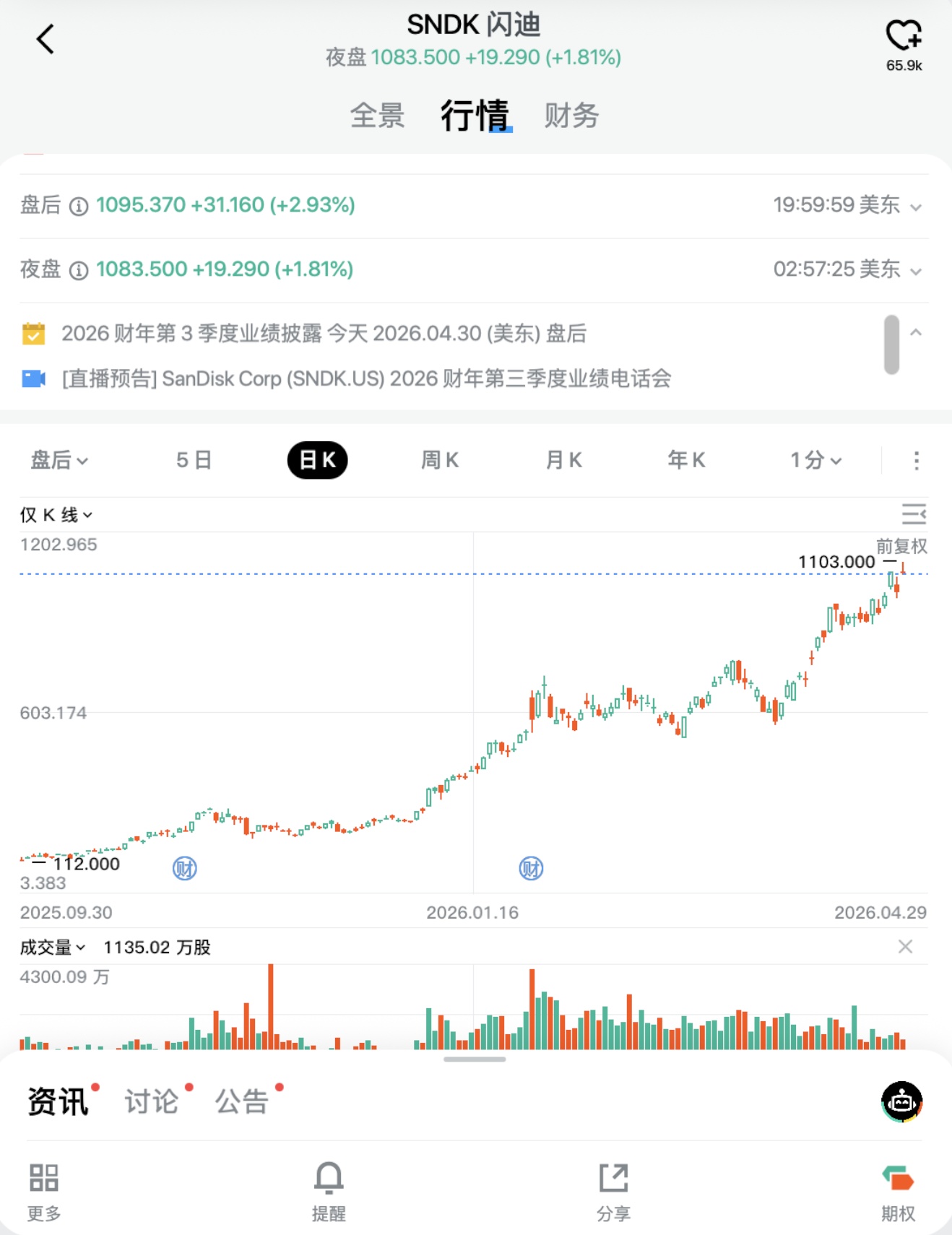Expand the 夜盘 02:57:25 美东 time chevron
This screenshot has width=952, height=1235.
(x=916, y=272)
